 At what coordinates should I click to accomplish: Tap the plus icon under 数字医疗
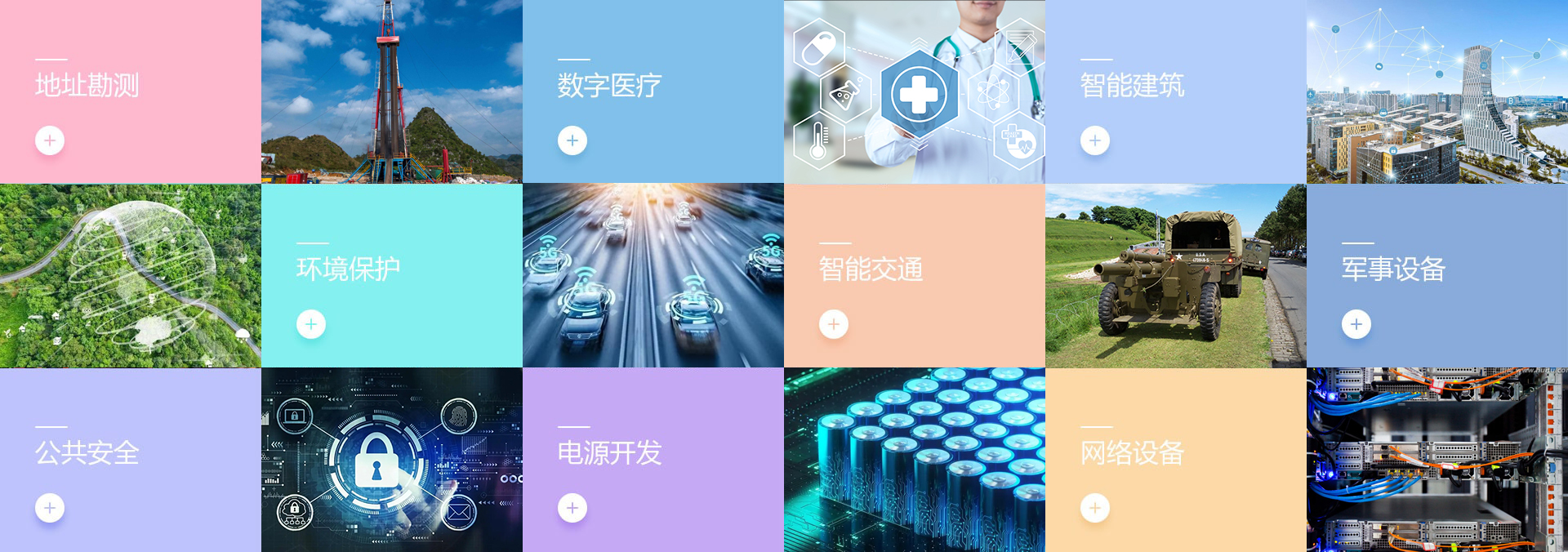pyautogui.click(x=572, y=140)
